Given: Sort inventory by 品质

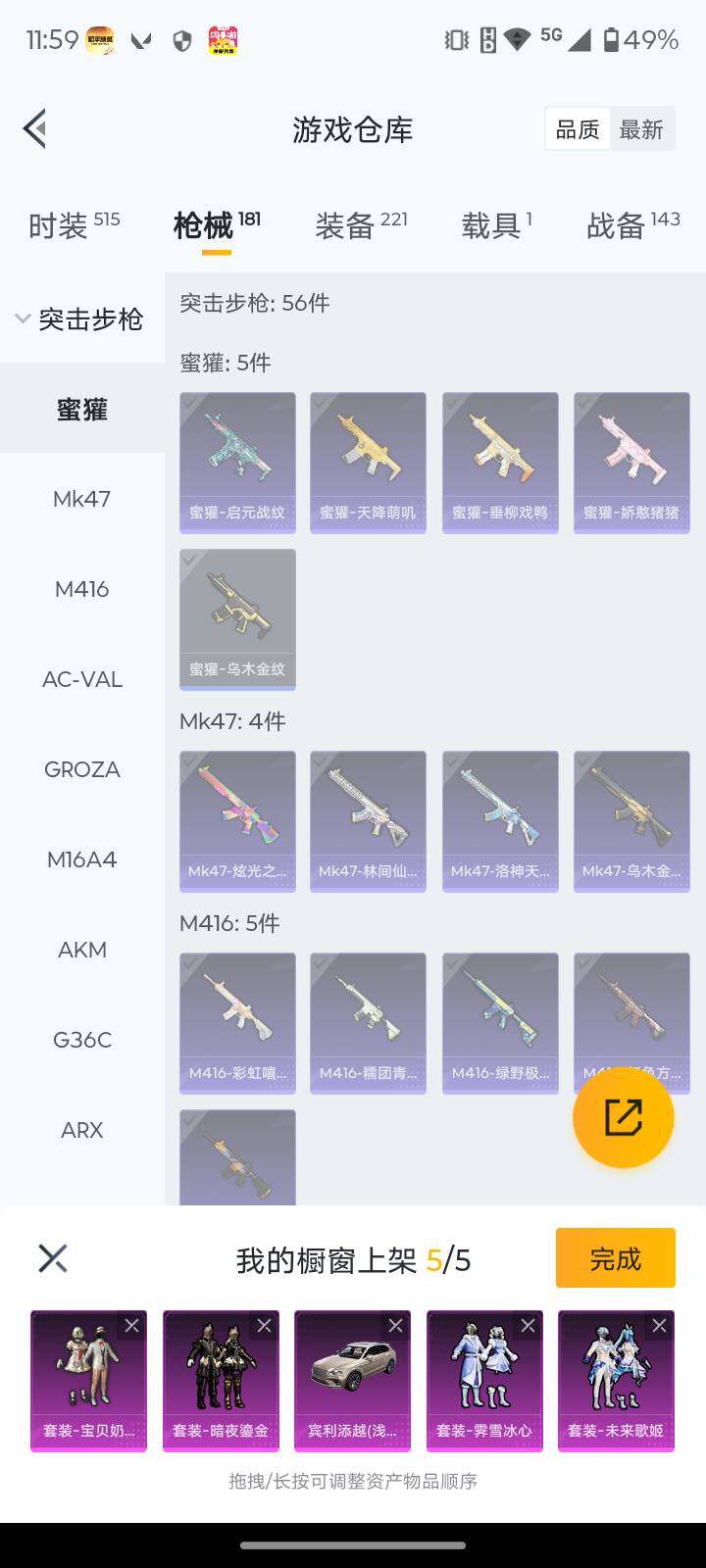Looking at the screenshot, I should [x=578, y=129].
